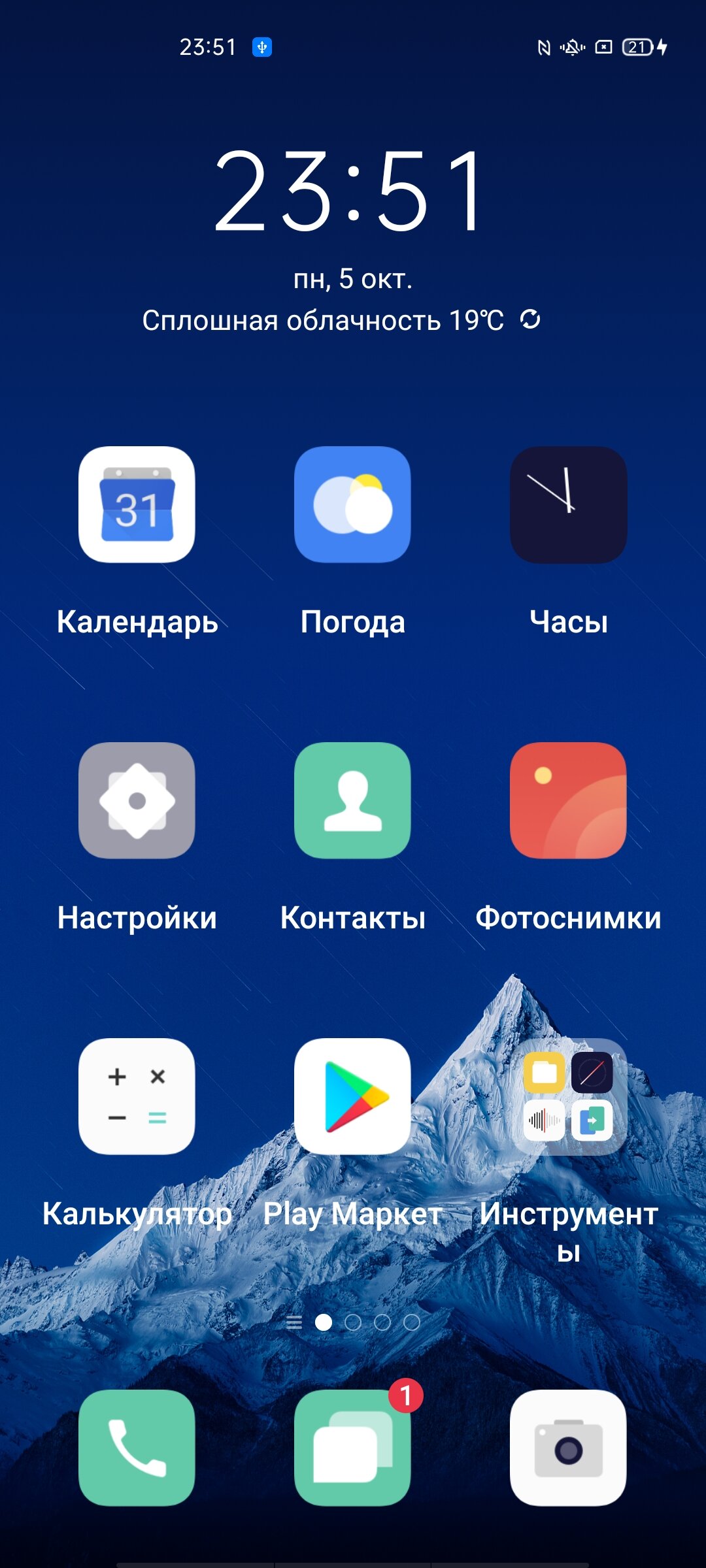Launch the camera from the dock
Viewport: 706px width, 1568px height.
[568, 1448]
